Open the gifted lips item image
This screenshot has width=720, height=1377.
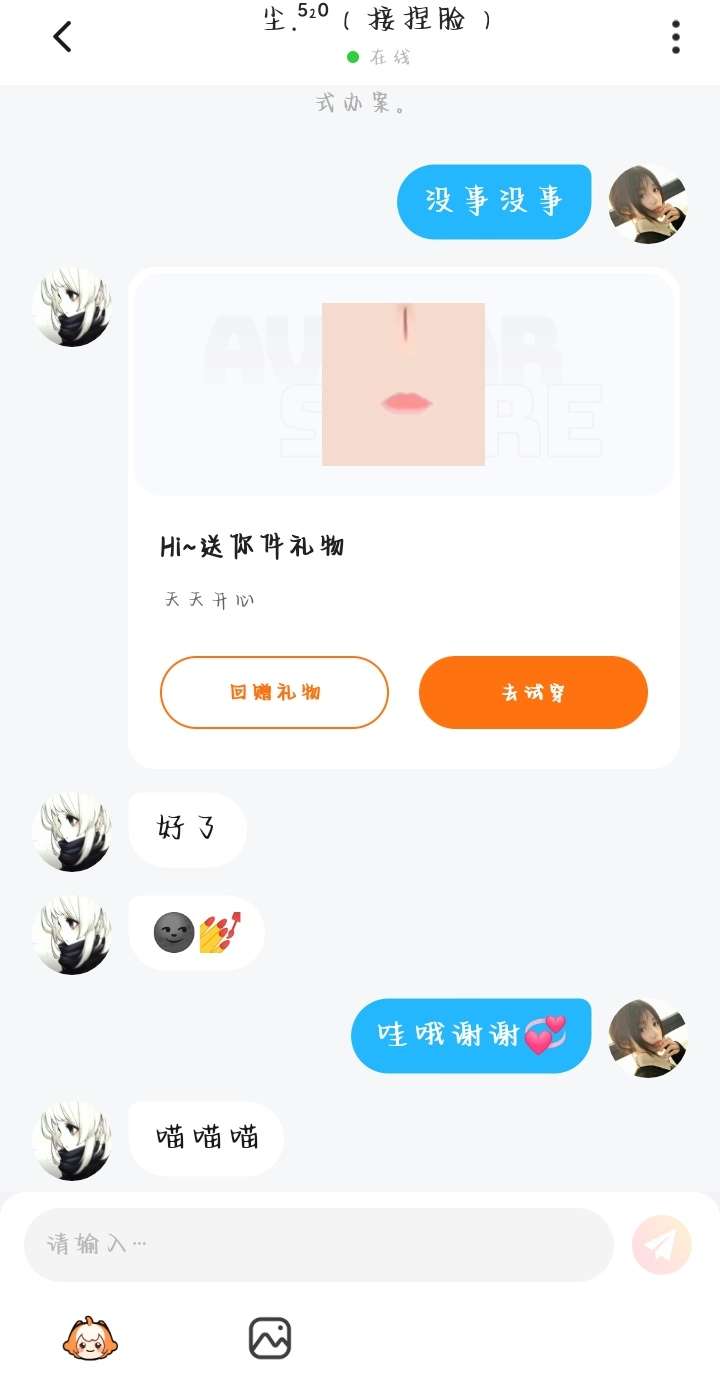pyautogui.click(x=403, y=385)
